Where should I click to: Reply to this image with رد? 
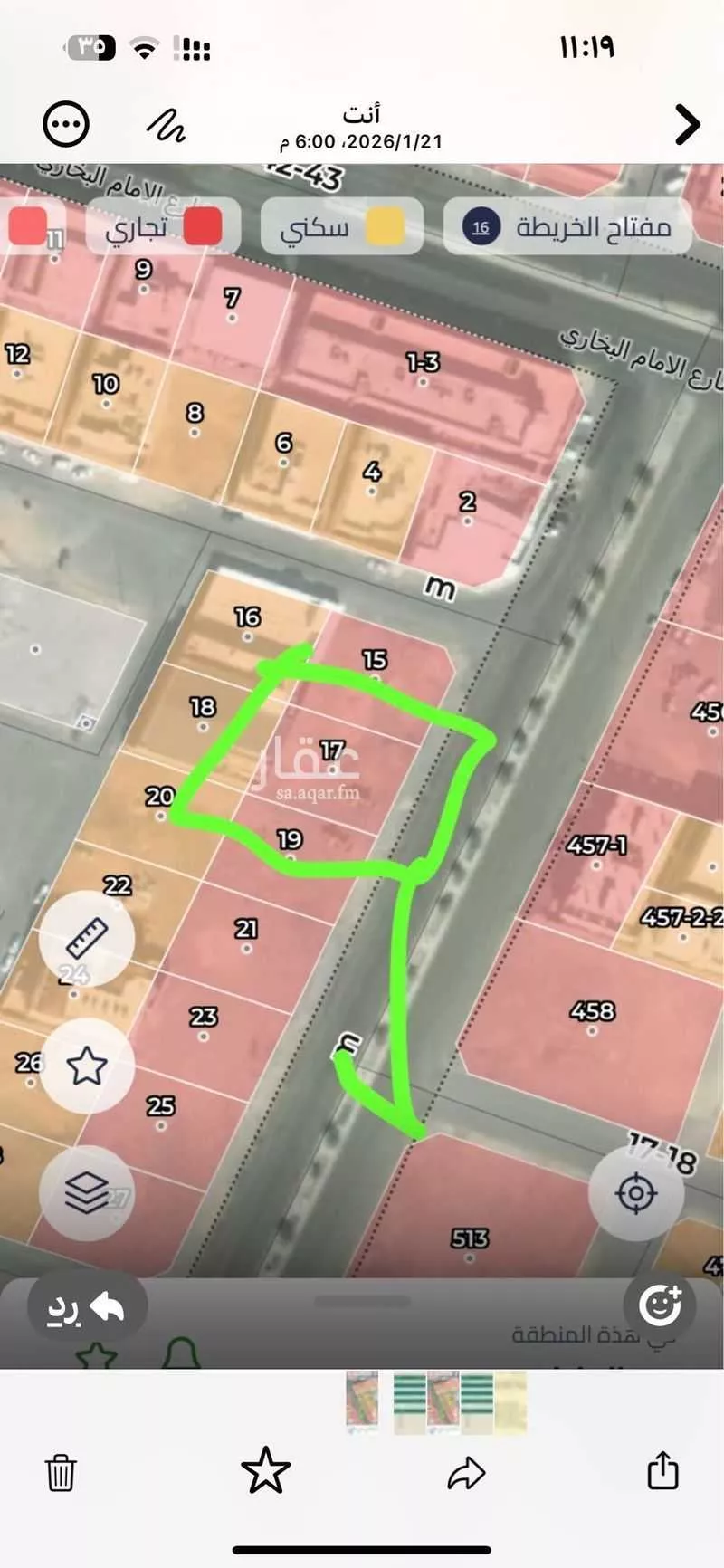[87, 1308]
